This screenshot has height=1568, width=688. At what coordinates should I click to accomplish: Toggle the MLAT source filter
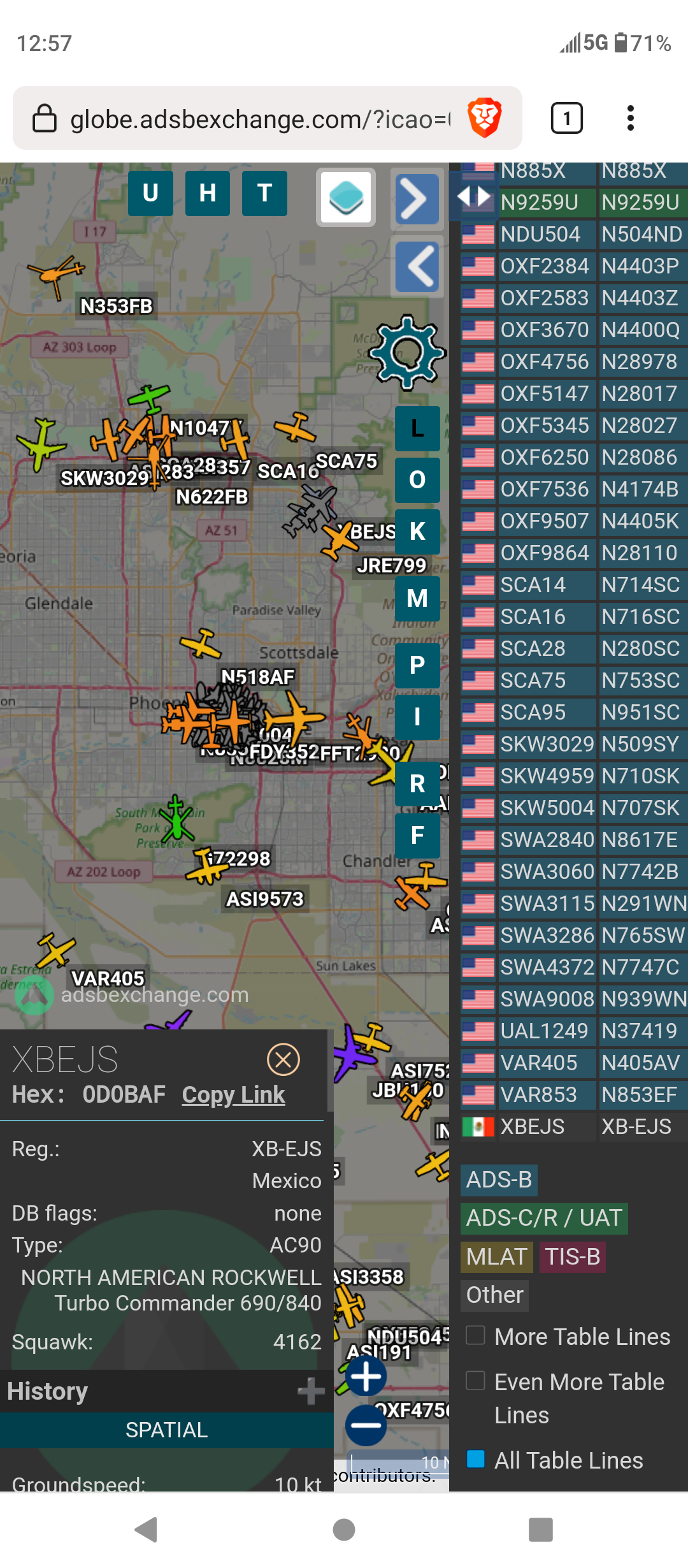click(x=496, y=1257)
